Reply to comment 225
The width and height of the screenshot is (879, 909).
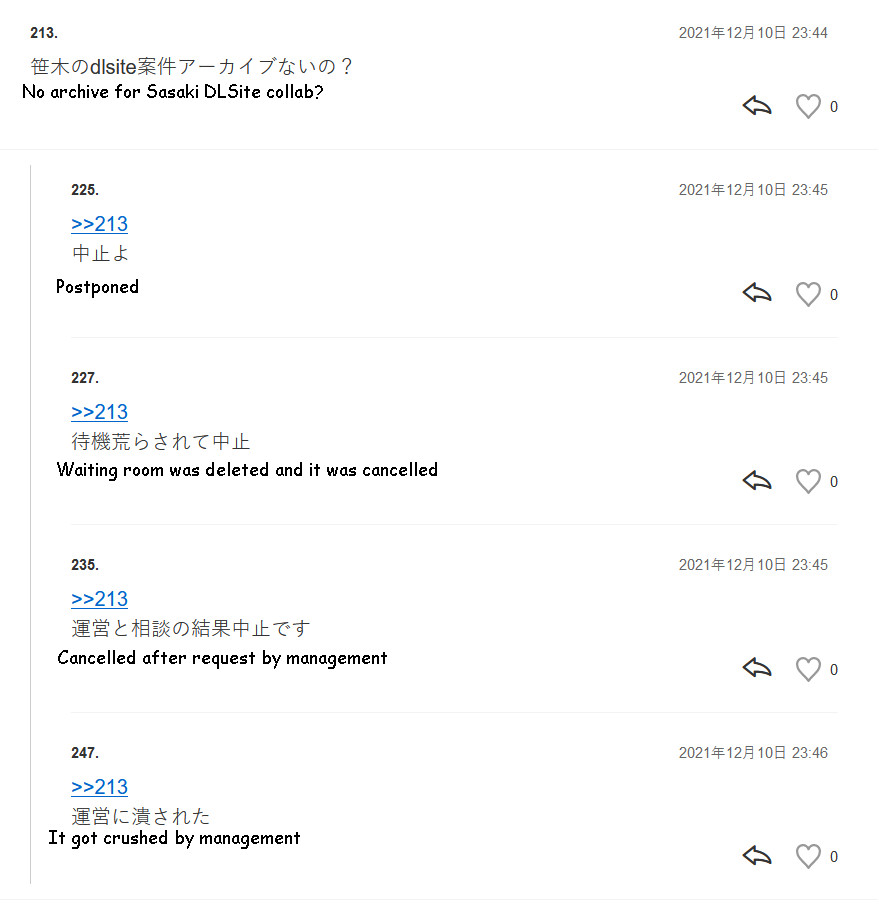click(x=757, y=293)
